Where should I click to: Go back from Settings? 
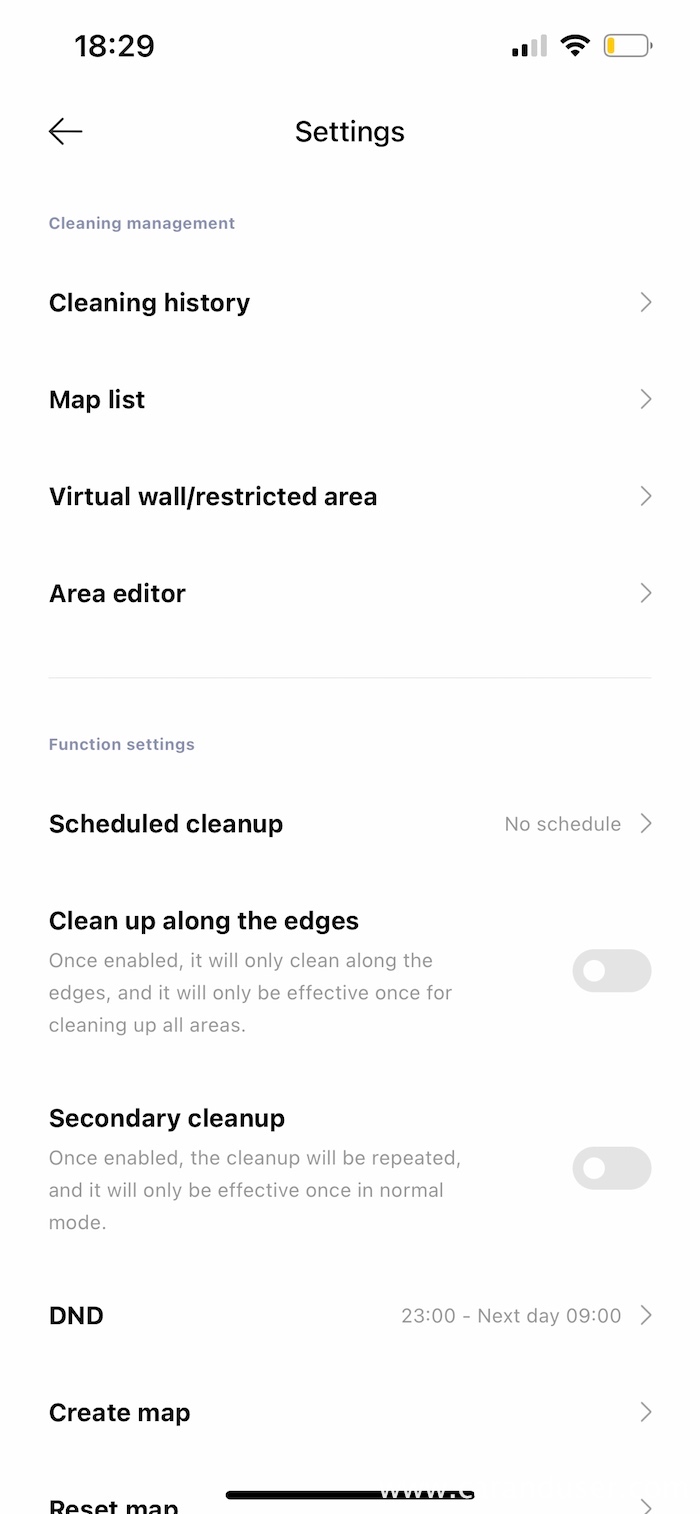(66, 132)
